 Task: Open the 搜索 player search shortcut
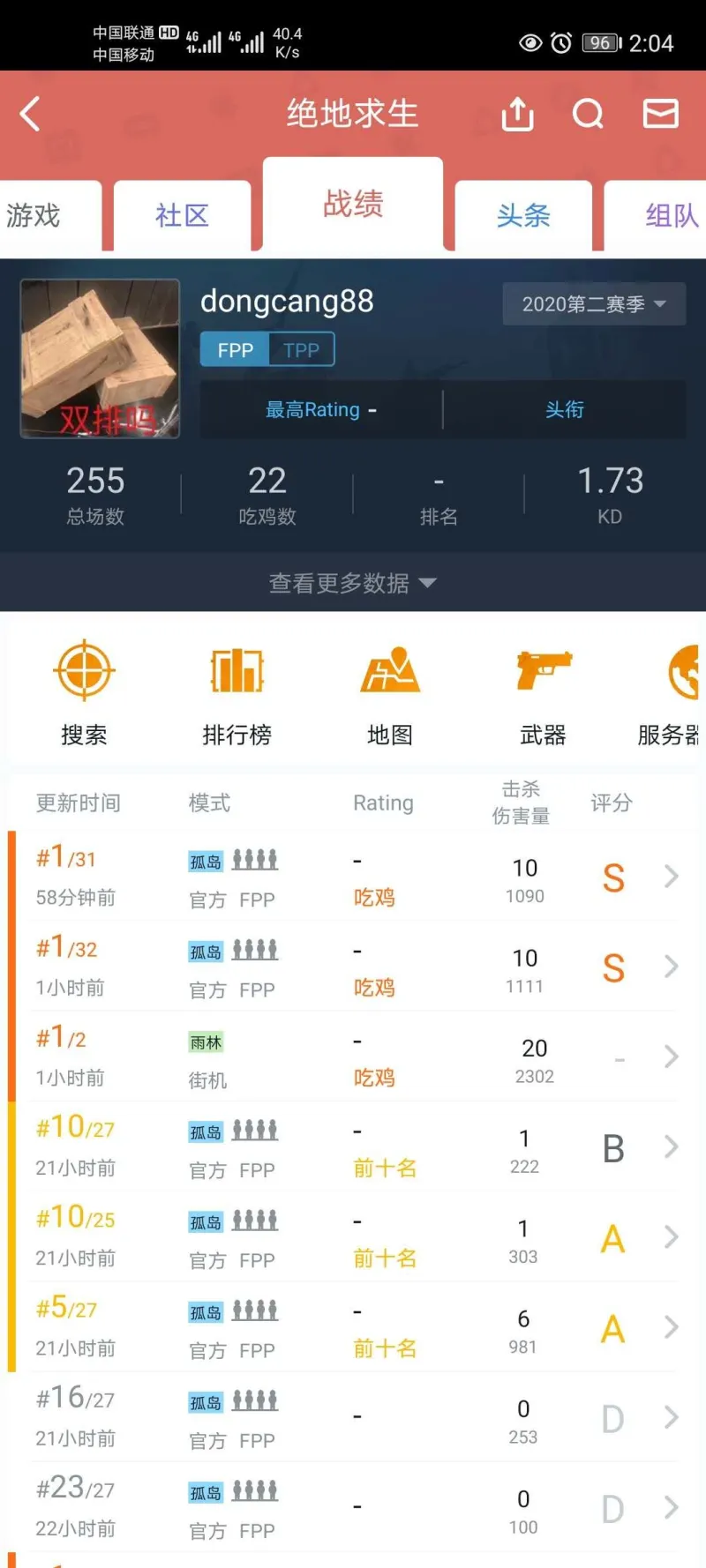[x=84, y=693]
